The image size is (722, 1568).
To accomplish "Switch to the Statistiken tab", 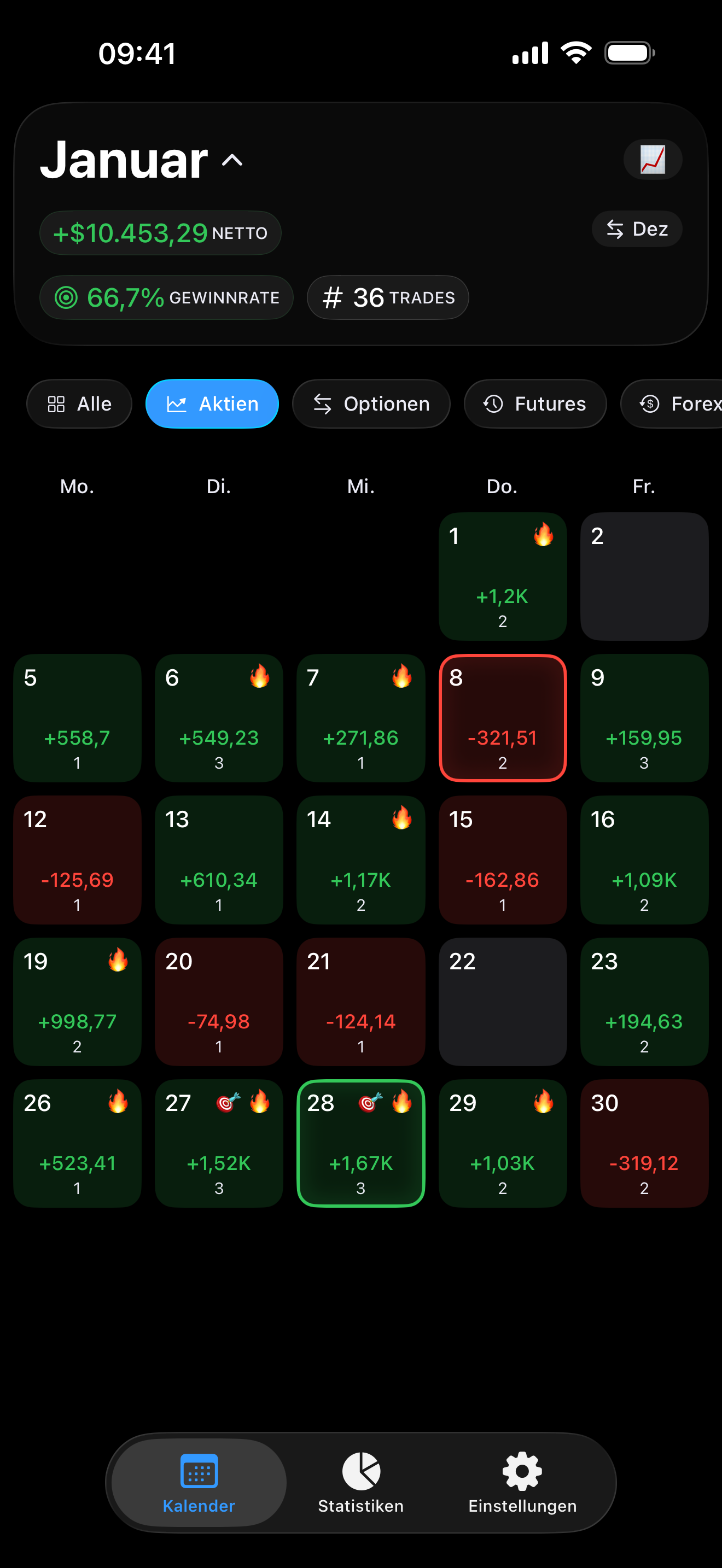I will (x=360, y=1483).
